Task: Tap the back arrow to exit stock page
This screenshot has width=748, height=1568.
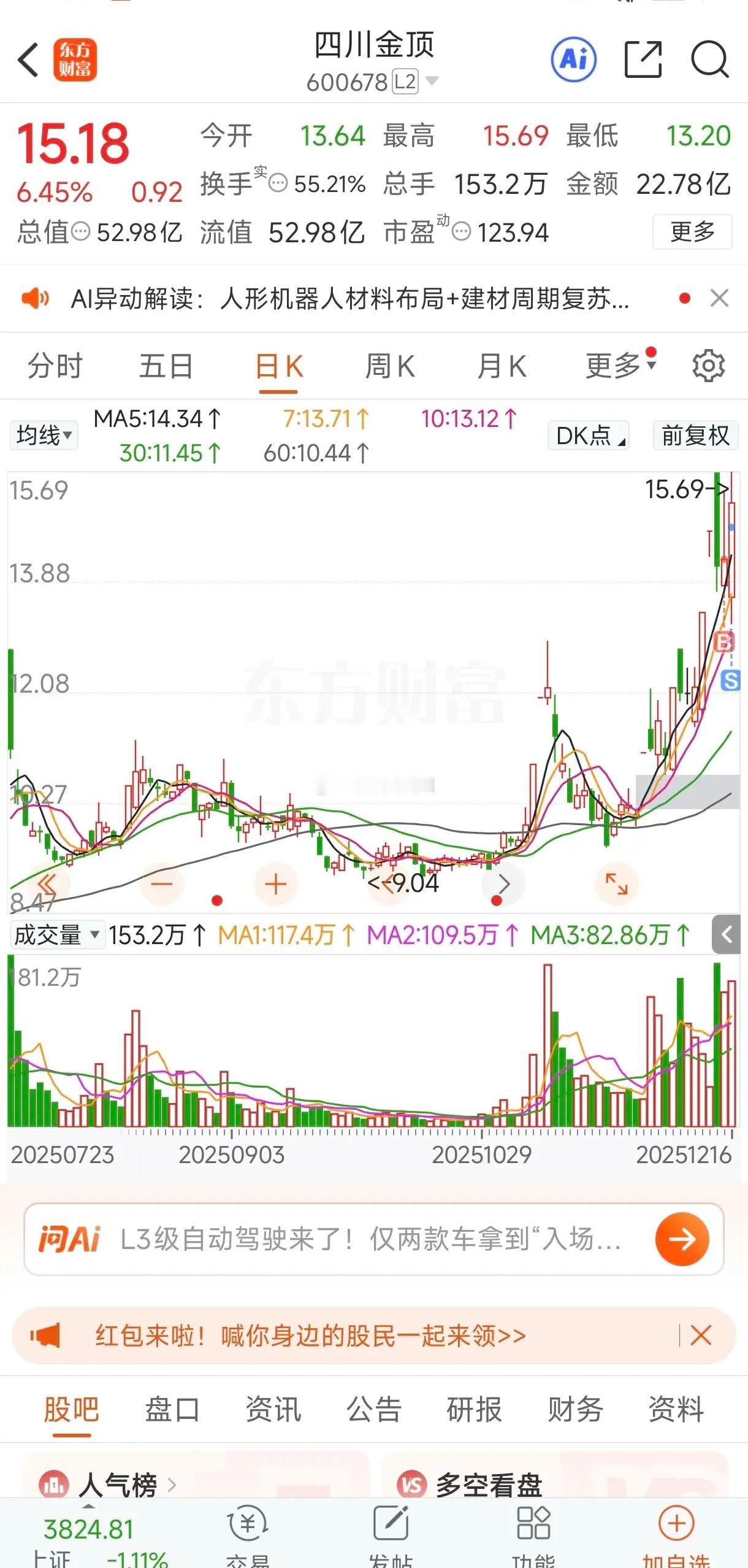Action: 28,60
